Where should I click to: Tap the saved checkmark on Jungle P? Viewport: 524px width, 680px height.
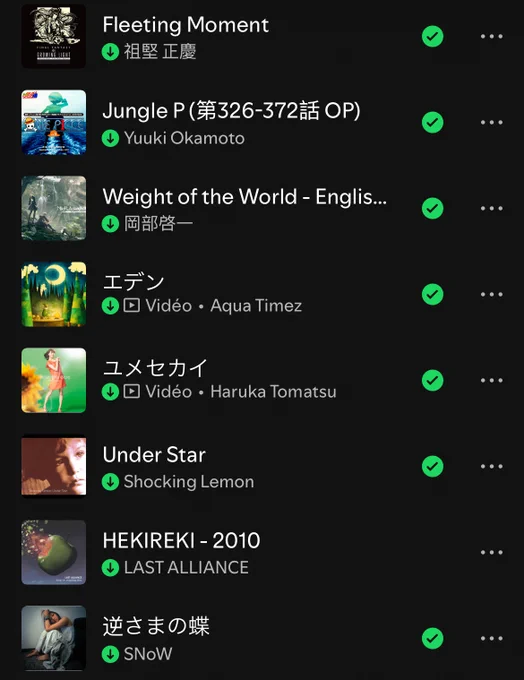pos(432,122)
